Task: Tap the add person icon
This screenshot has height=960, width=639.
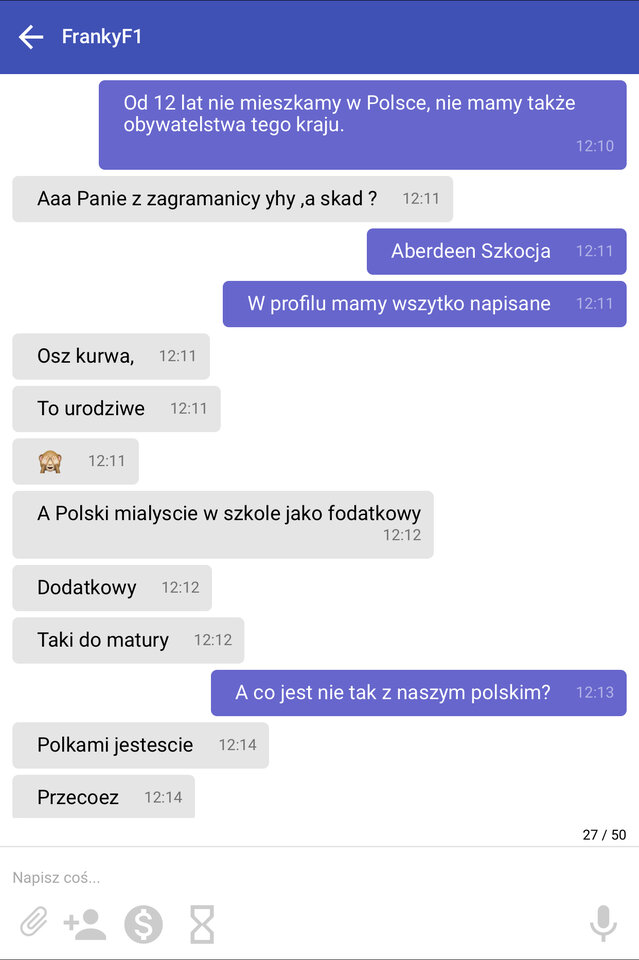Action: tap(85, 924)
